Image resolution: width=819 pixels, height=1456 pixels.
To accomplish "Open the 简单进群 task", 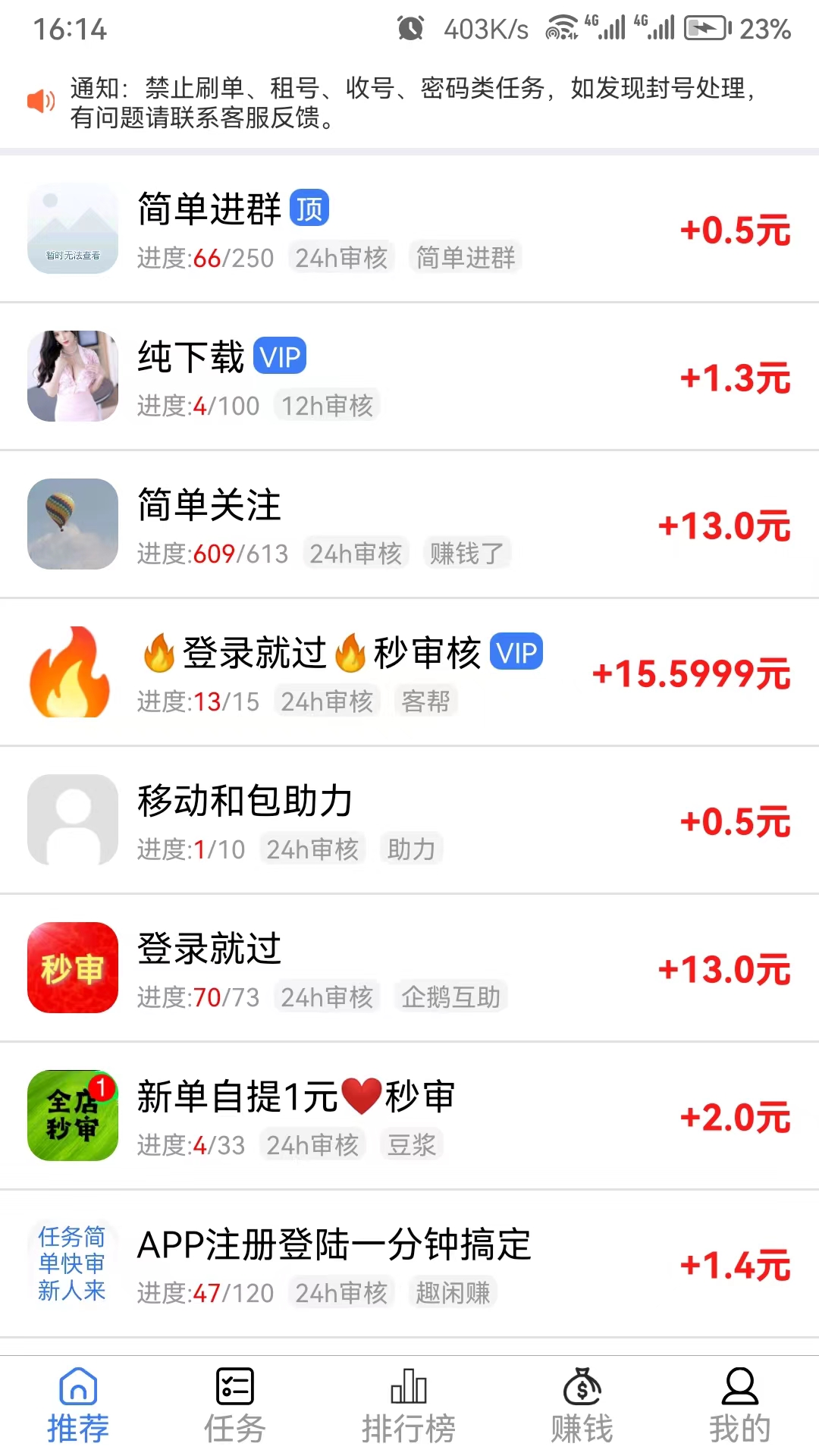I will [x=409, y=229].
